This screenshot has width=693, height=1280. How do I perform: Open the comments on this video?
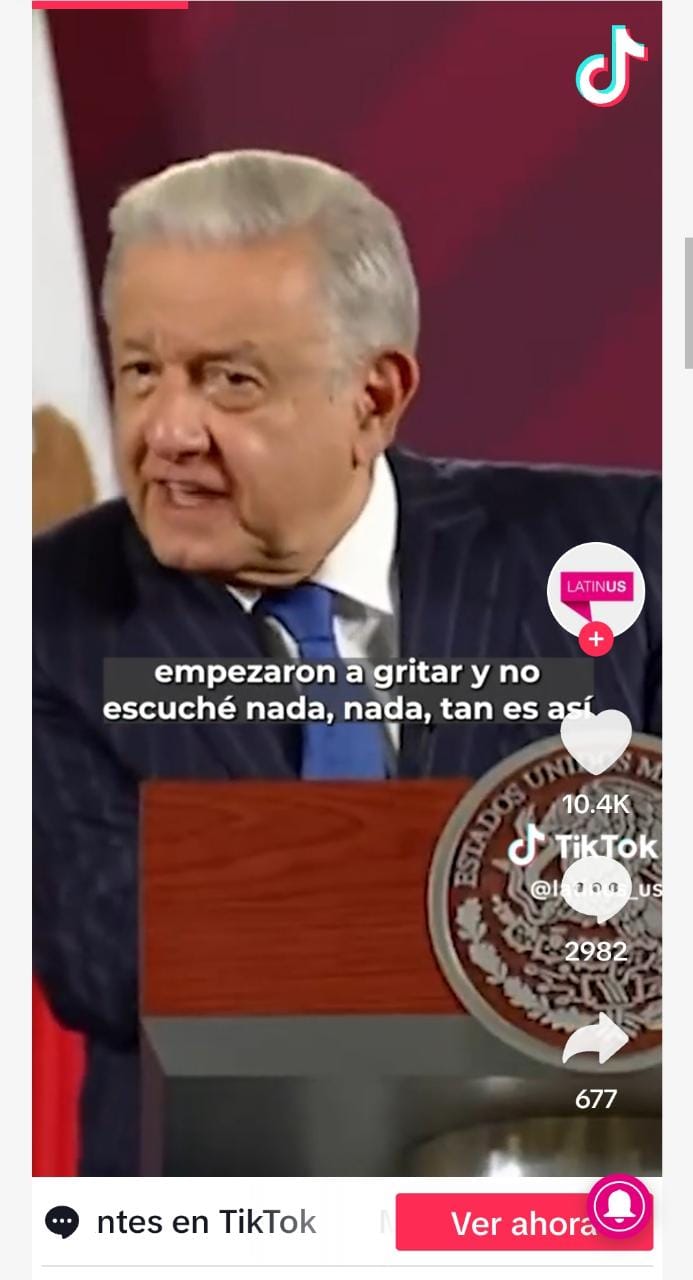tap(596, 890)
